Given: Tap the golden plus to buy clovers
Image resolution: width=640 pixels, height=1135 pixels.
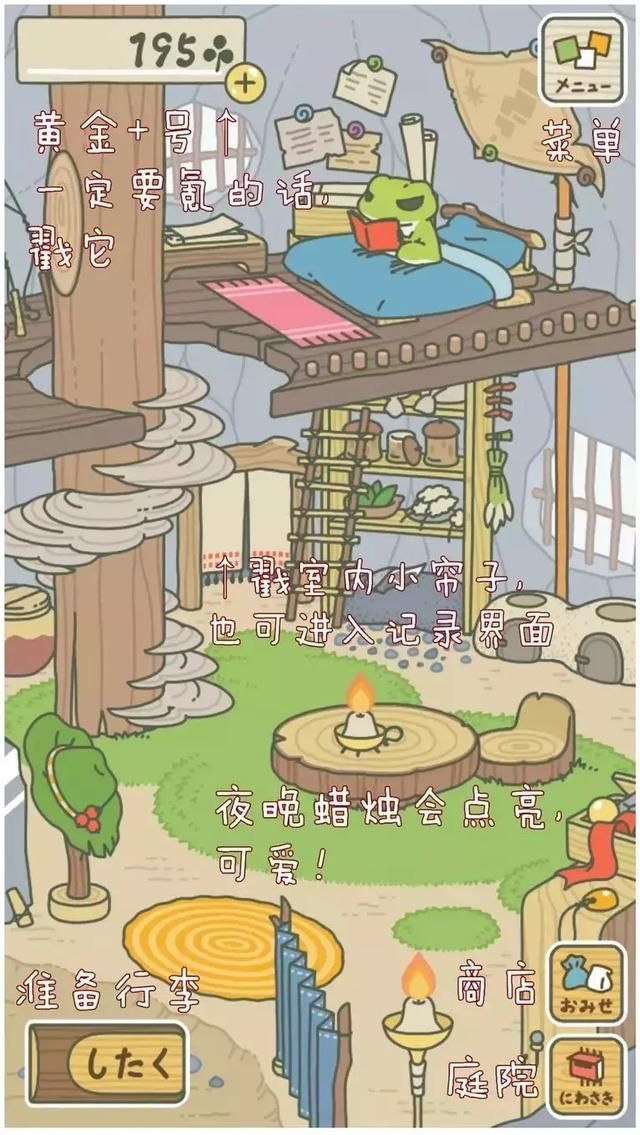Looking at the screenshot, I should pyautogui.click(x=244, y=84).
